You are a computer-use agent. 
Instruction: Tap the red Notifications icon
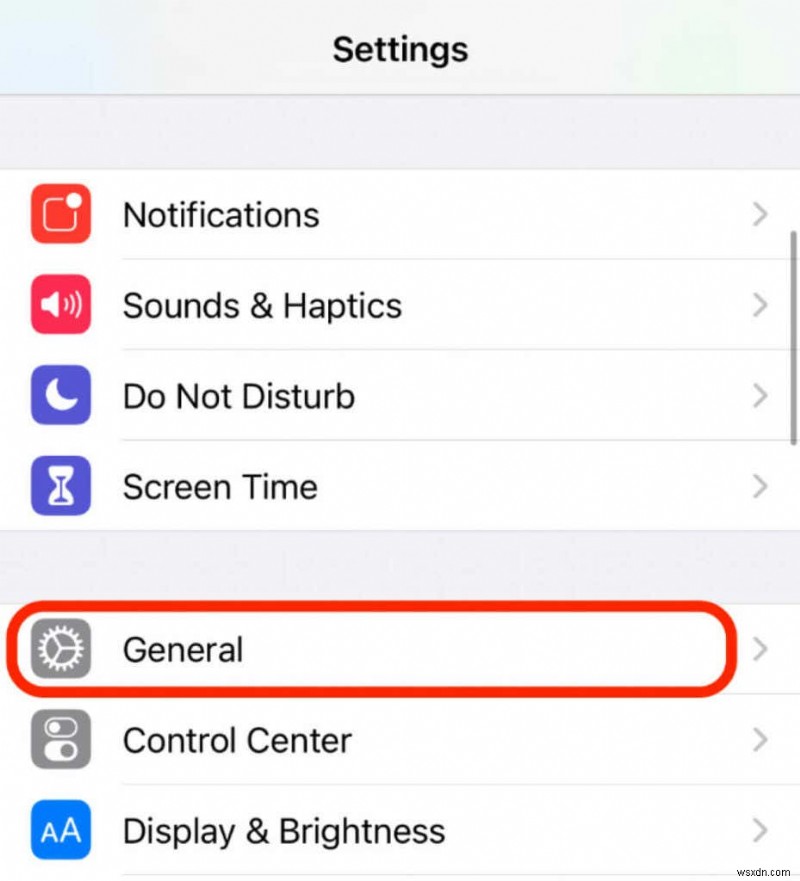[60, 214]
